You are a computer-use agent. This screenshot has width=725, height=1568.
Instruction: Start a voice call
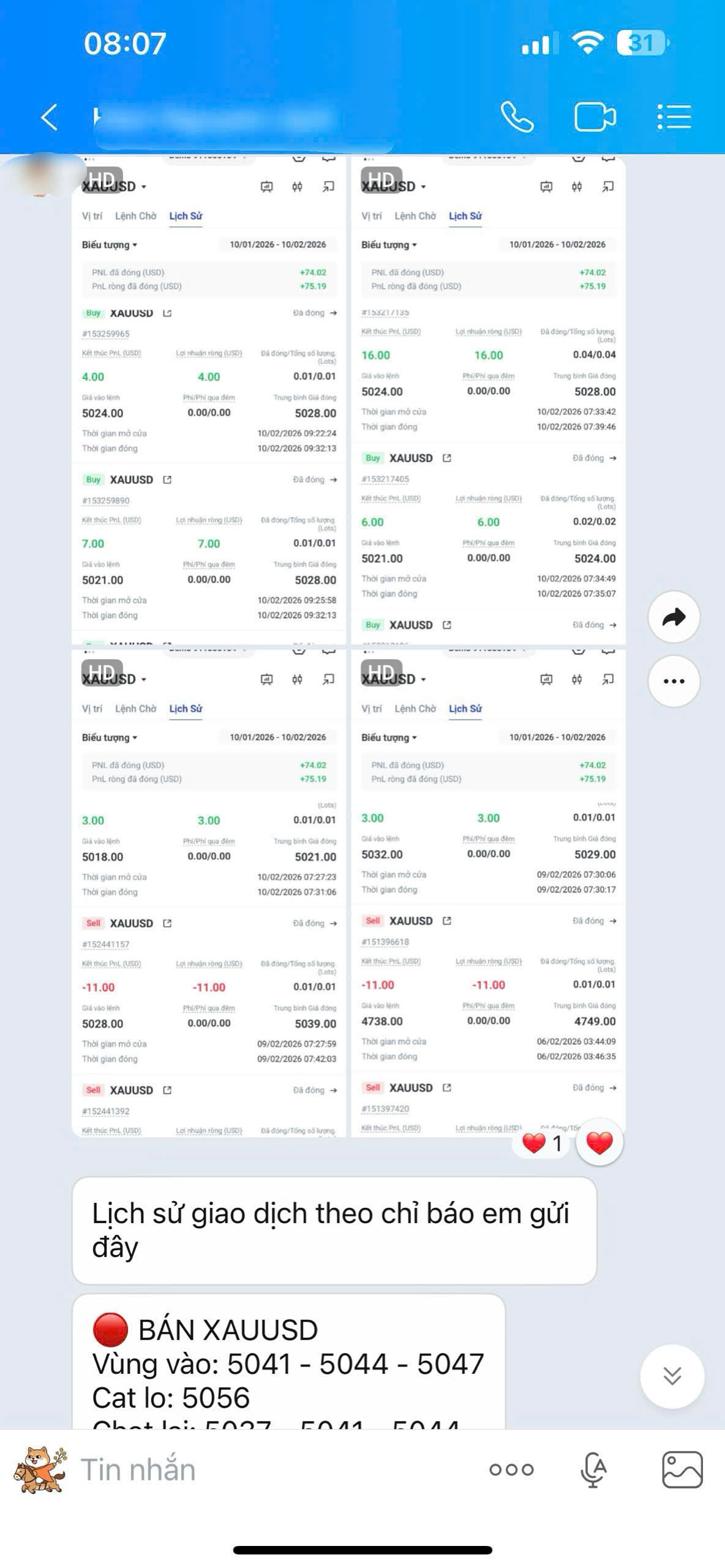click(517, 117)
